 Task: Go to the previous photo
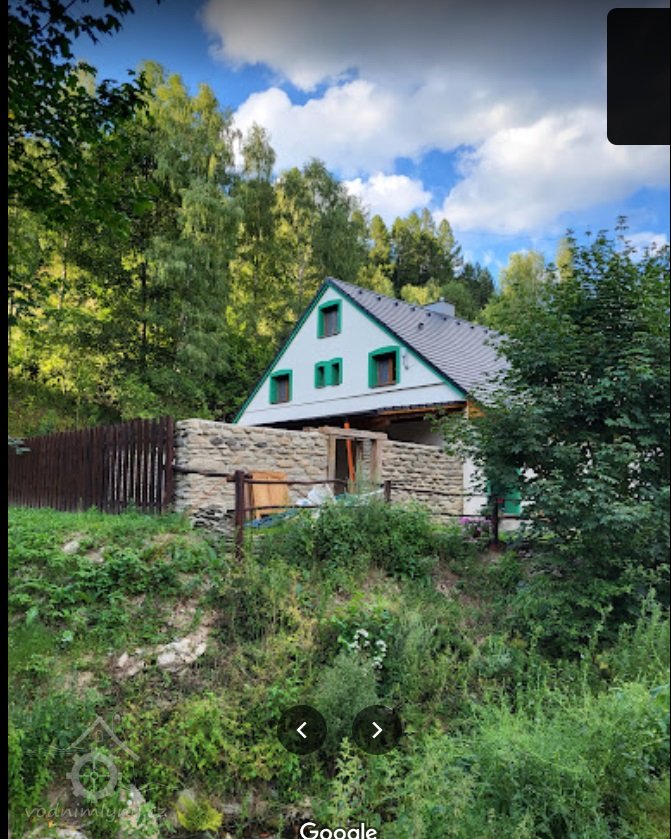[302, 730]
